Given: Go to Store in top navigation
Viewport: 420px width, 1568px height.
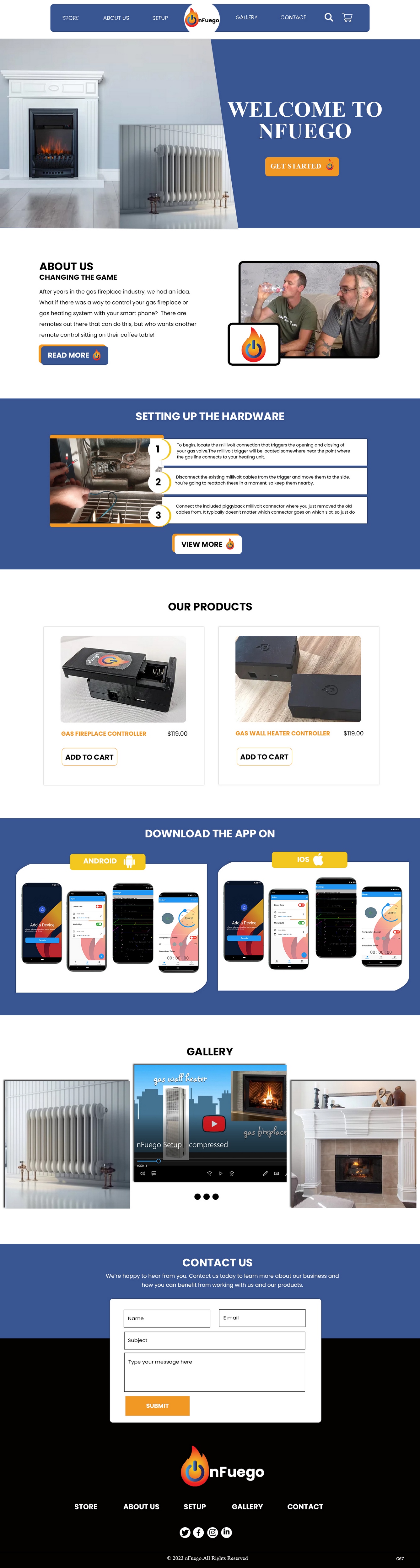Looking at the screenshot, I should click(x=70, y=18).
